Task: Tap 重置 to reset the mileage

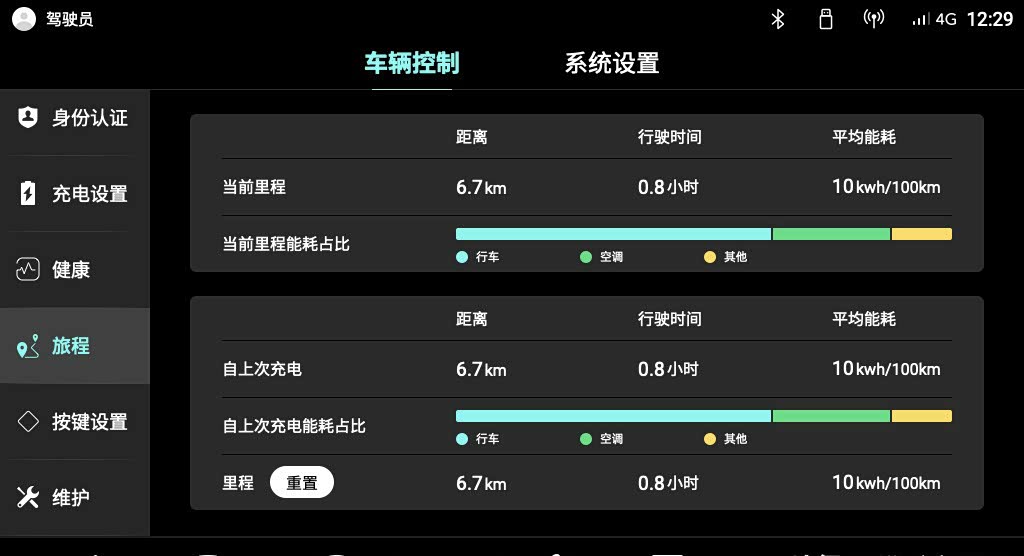Action: coord(301,483)
